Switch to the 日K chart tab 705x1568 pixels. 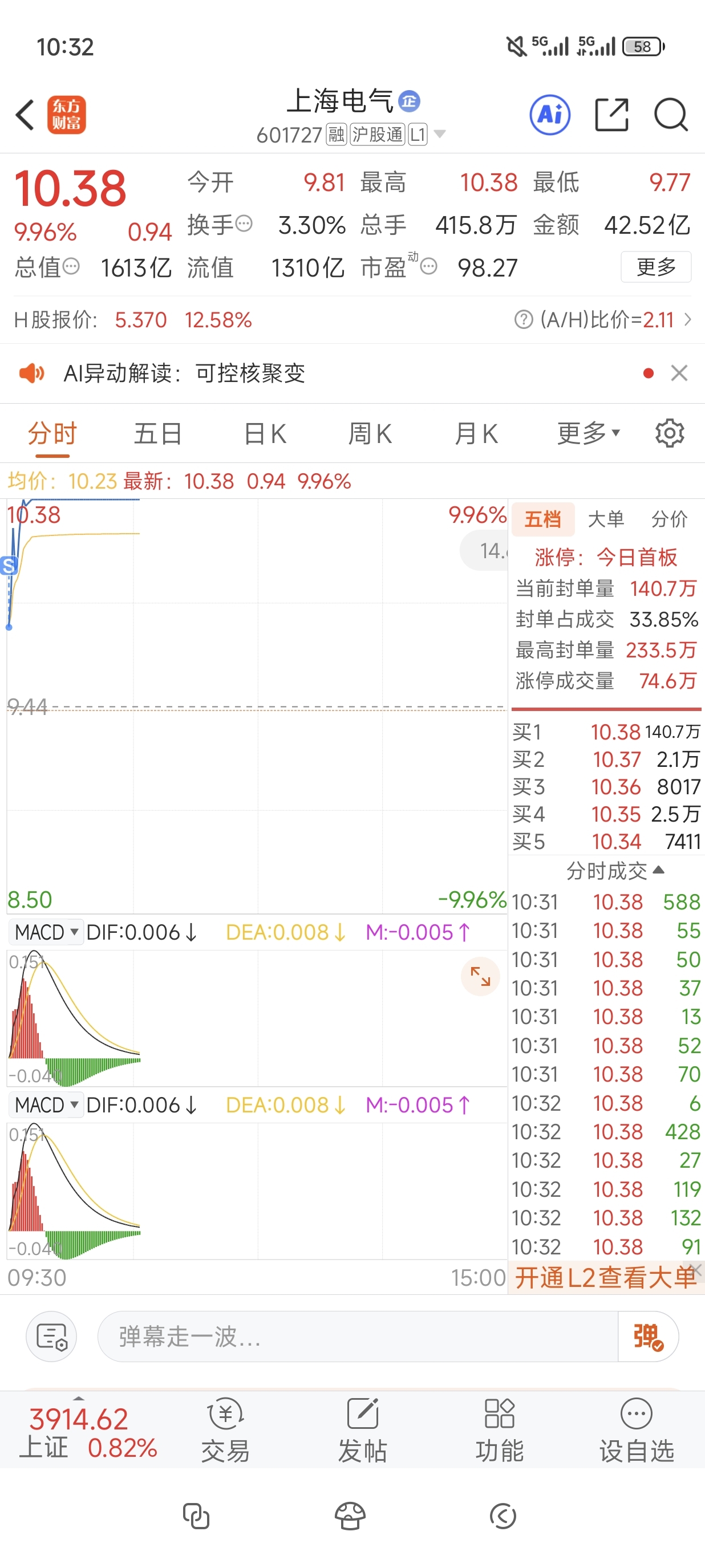point(265,434)
